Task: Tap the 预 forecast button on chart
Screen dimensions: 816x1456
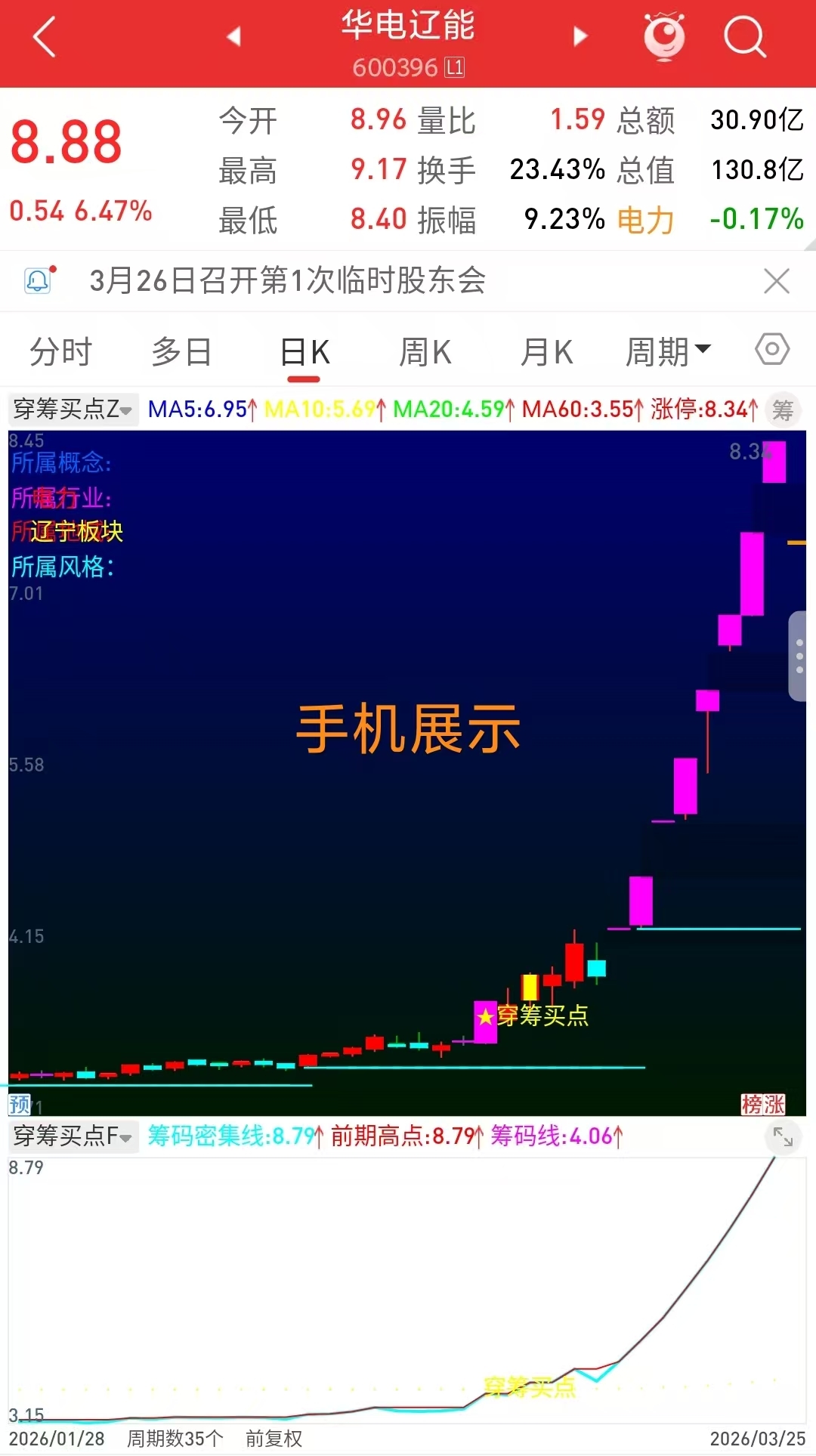Action: click(x=20, y=1105)
